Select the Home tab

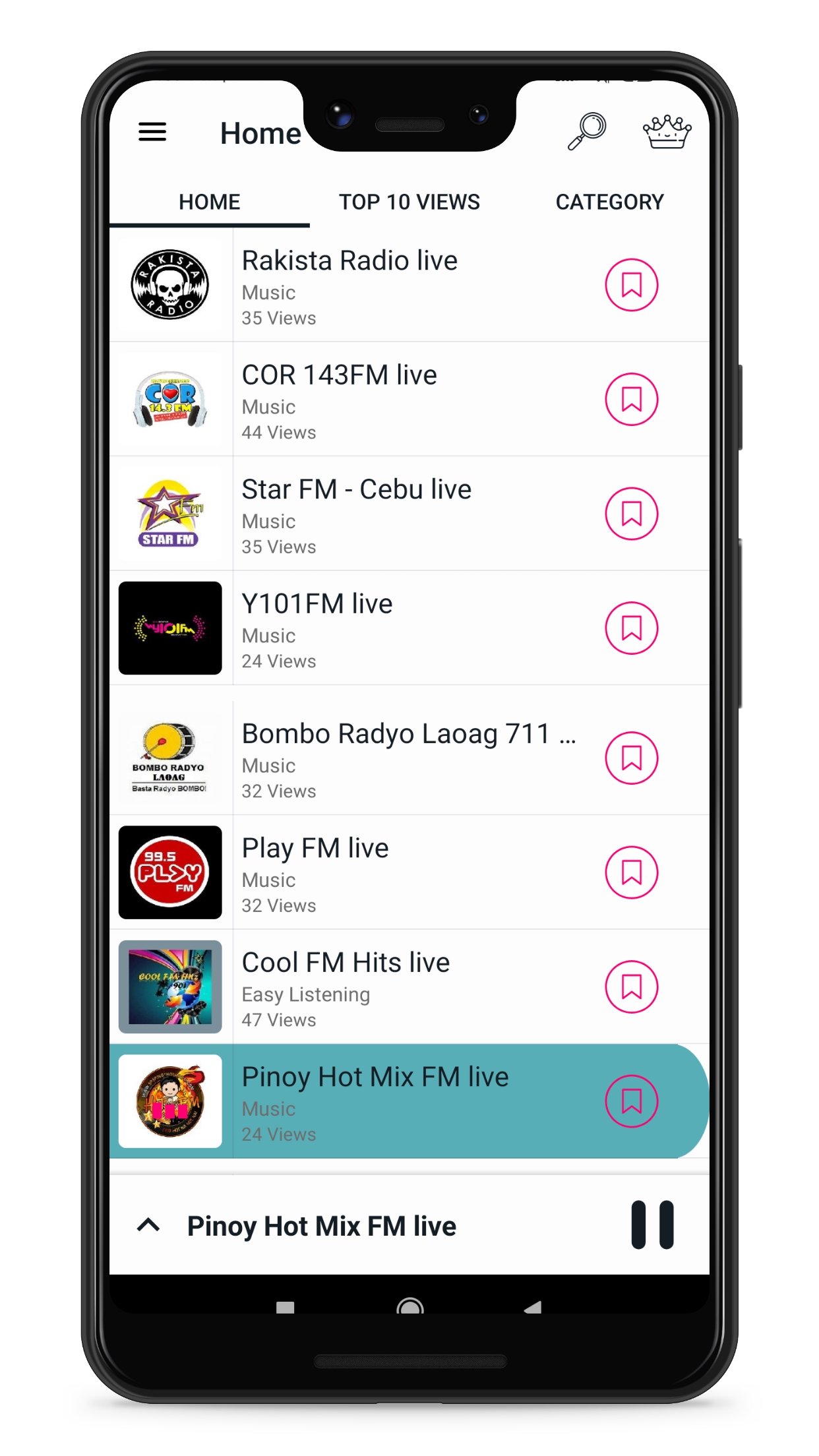(209, 202)
